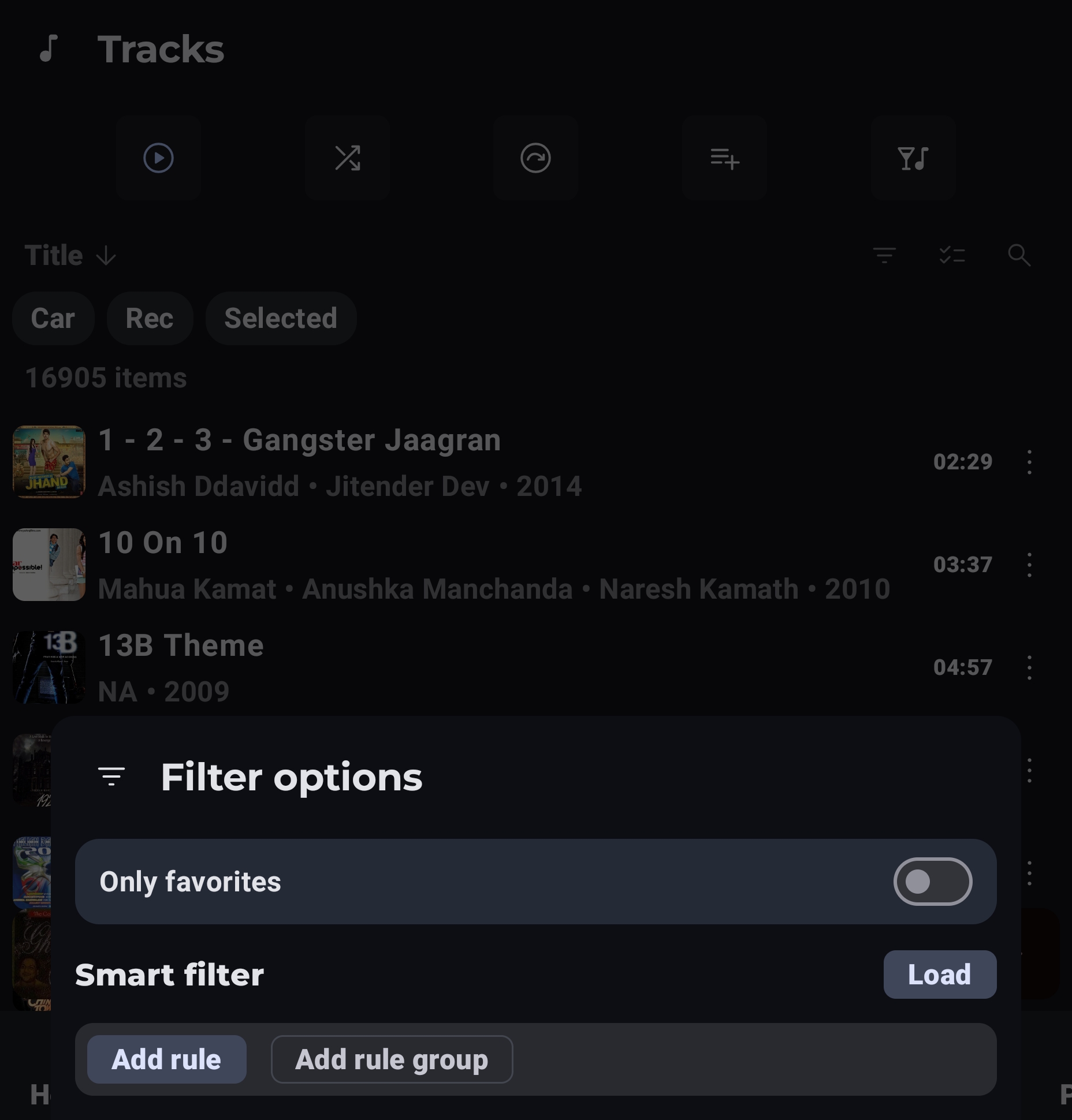Load a saved smart filter

[939, 975]
